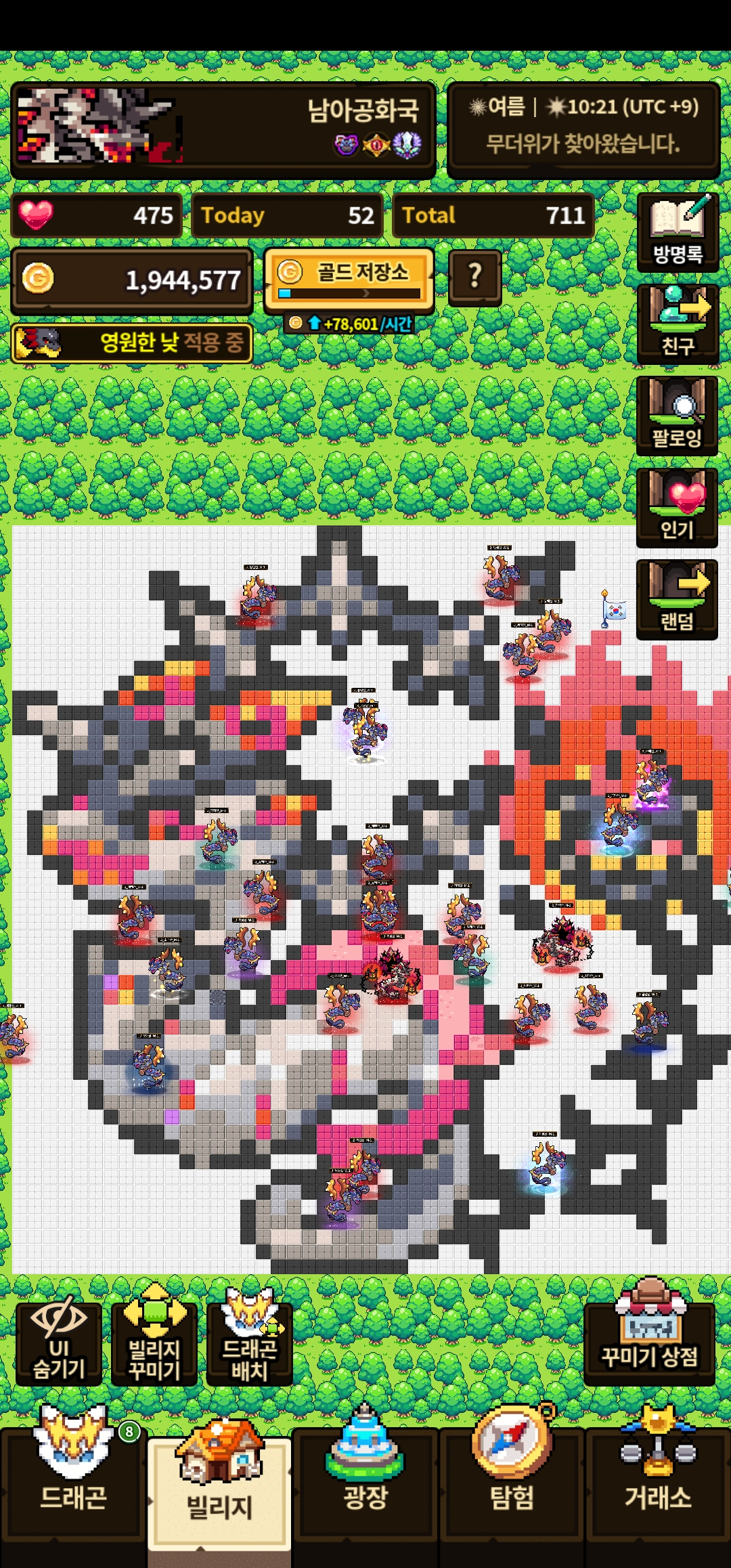Open 드래곤 배치 dragon placement
The image size is (731, 1568).
click(x=250, y=1343)
